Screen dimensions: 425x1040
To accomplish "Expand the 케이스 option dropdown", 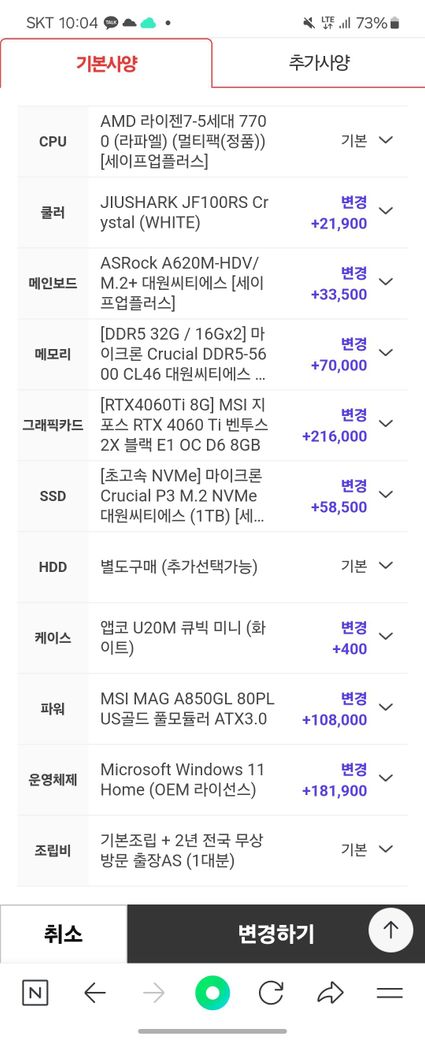I will click(385, 637).
